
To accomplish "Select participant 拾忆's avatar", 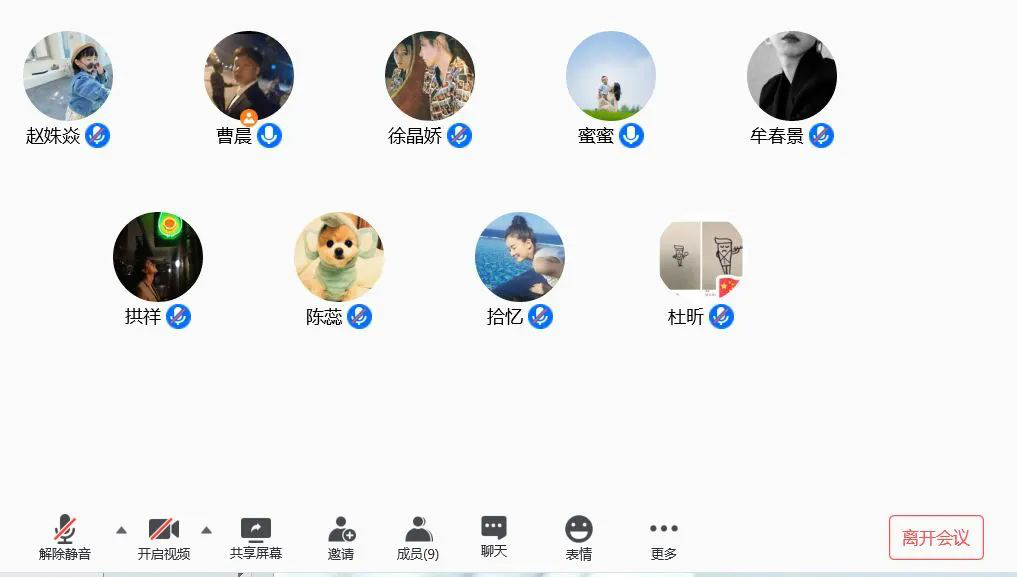I will (x=520, y=257).
